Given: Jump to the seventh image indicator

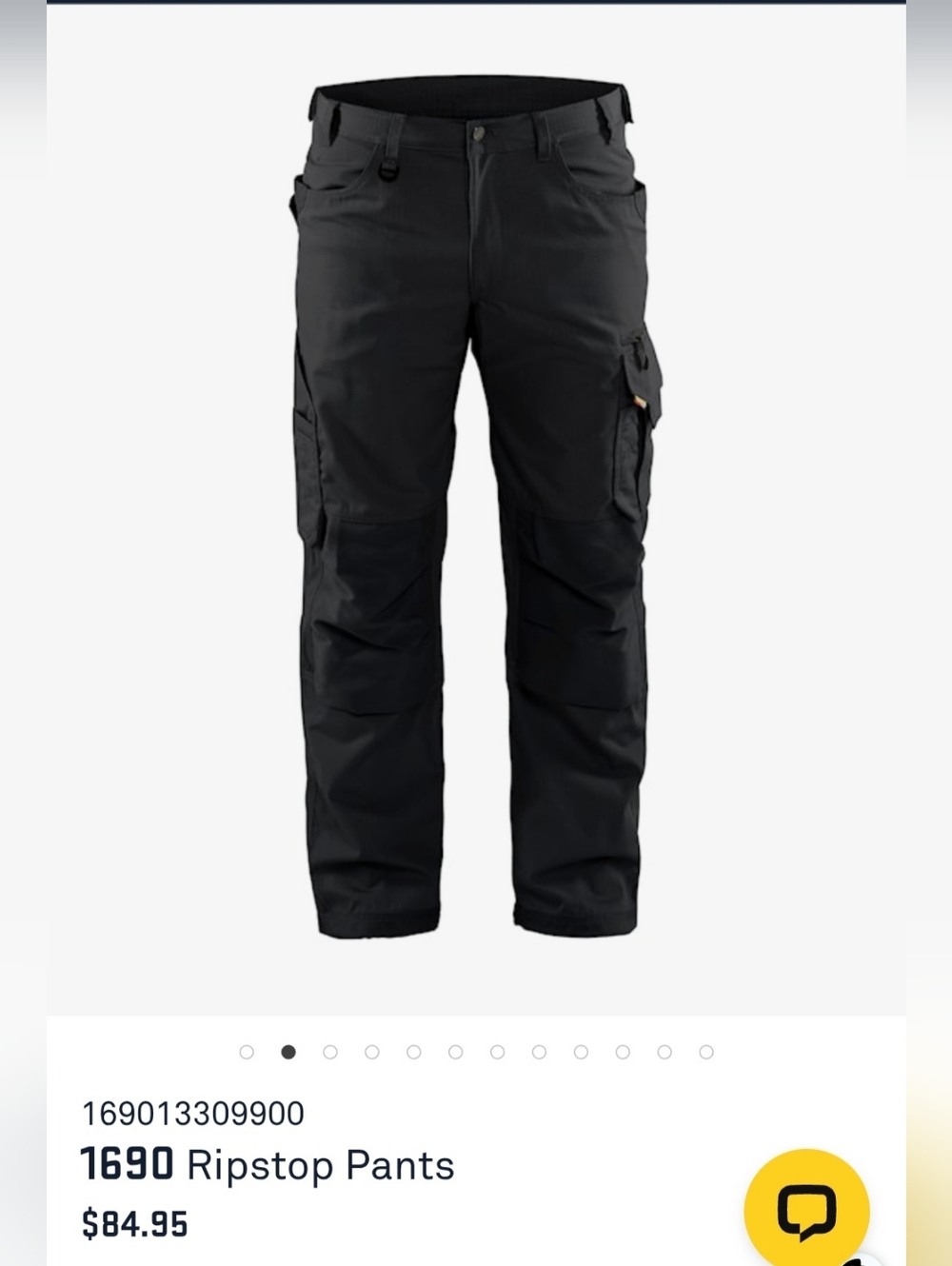Looking at the screenshot, I should 497,1052.
